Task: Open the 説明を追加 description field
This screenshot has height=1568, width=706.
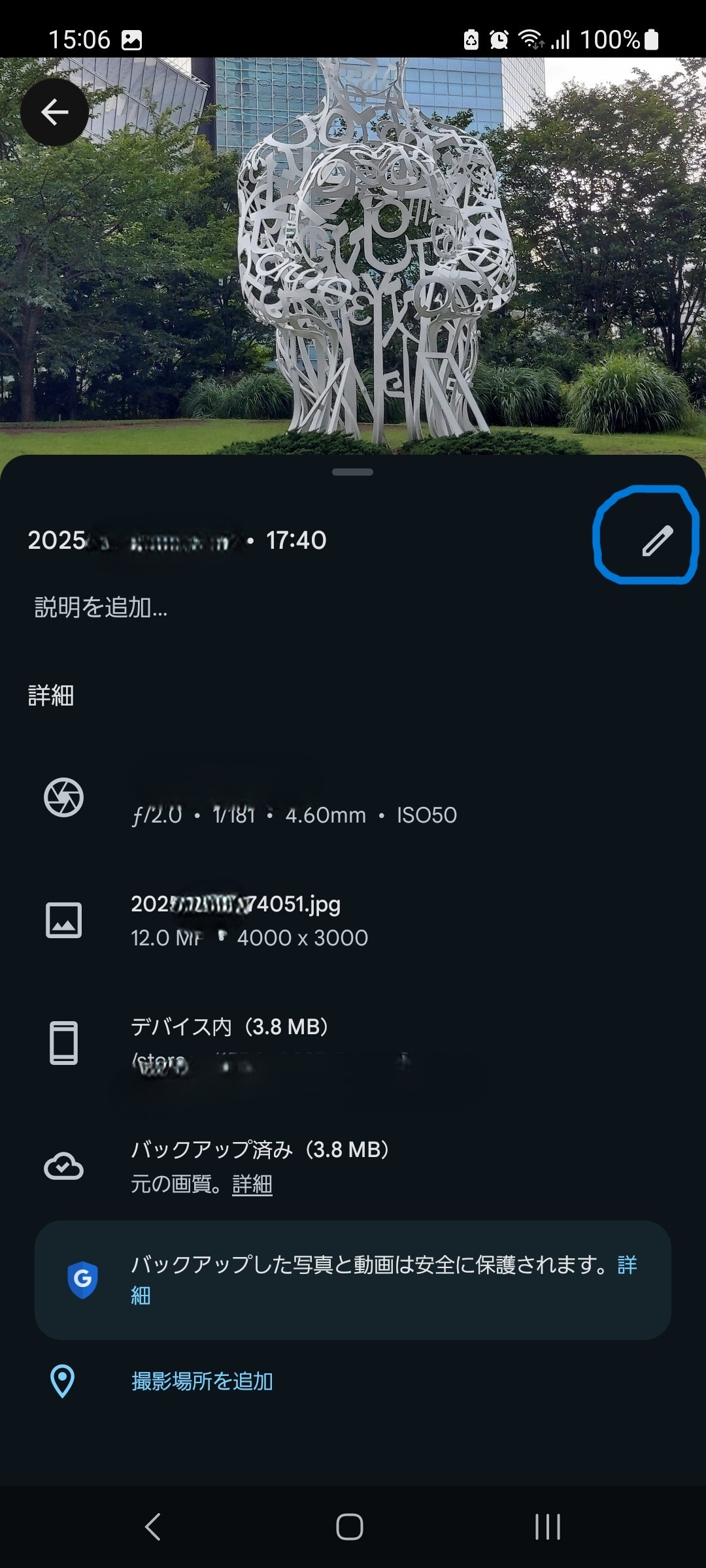Action: point(101,608)
